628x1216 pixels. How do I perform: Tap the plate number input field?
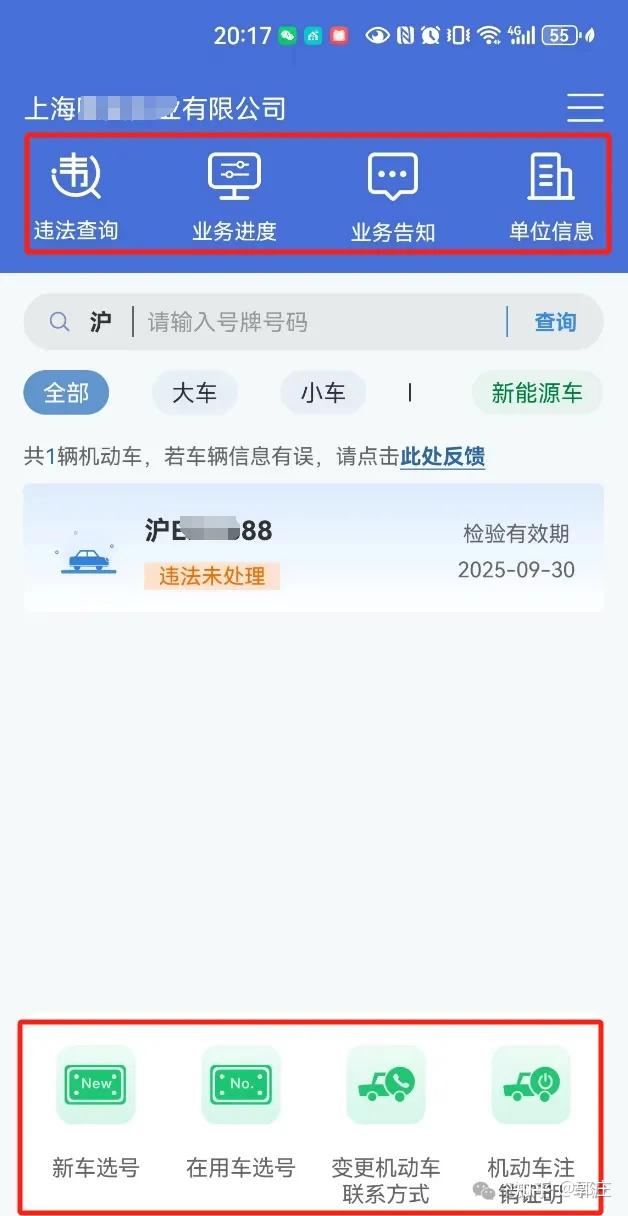(x=320, y=322)
